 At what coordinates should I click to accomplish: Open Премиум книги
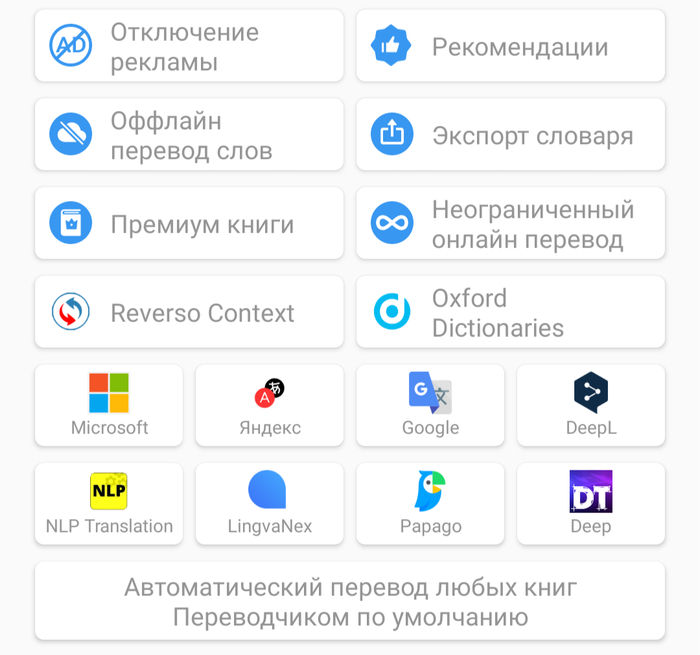click(x=189, y=223)
